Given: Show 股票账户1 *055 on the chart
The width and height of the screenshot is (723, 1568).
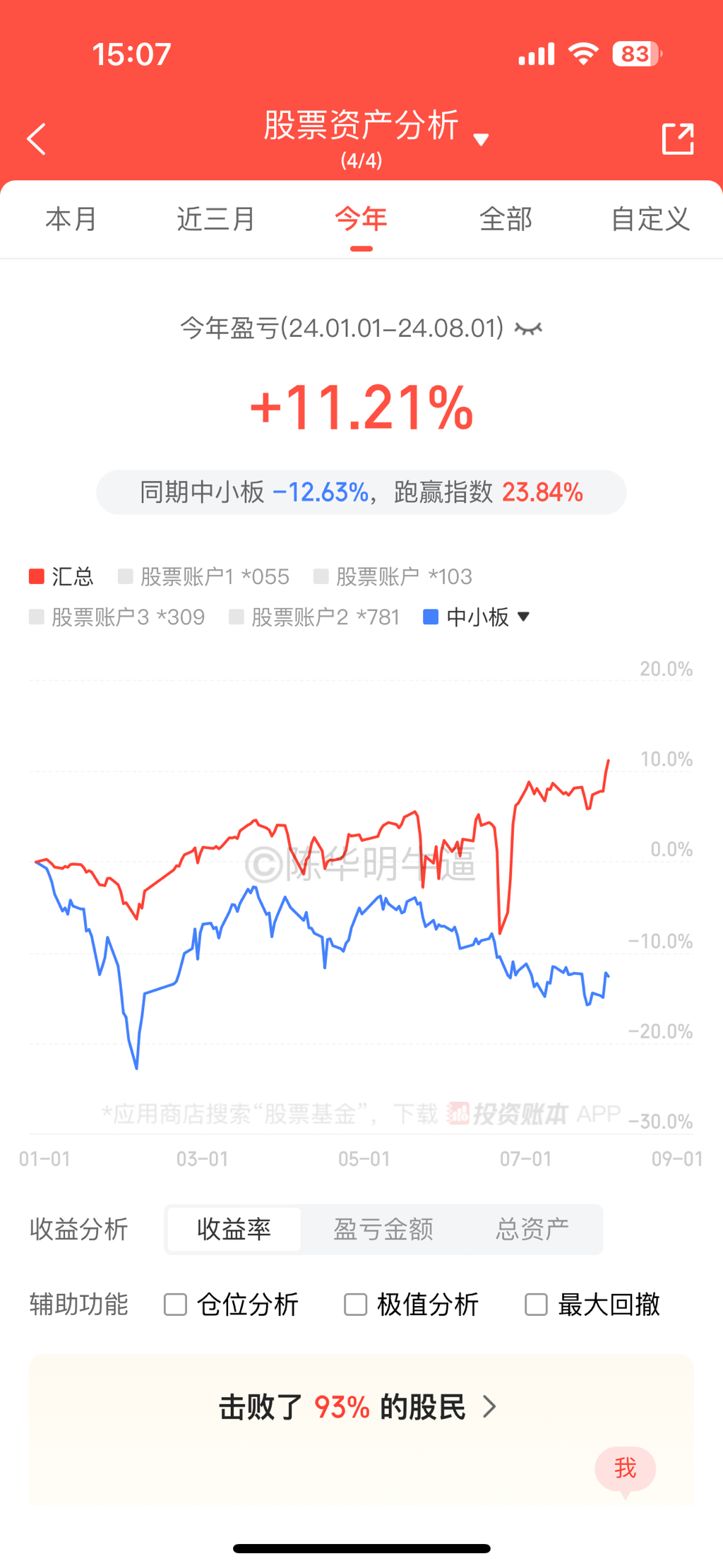Looking at the screenshot, I should (x=204, y=576).
